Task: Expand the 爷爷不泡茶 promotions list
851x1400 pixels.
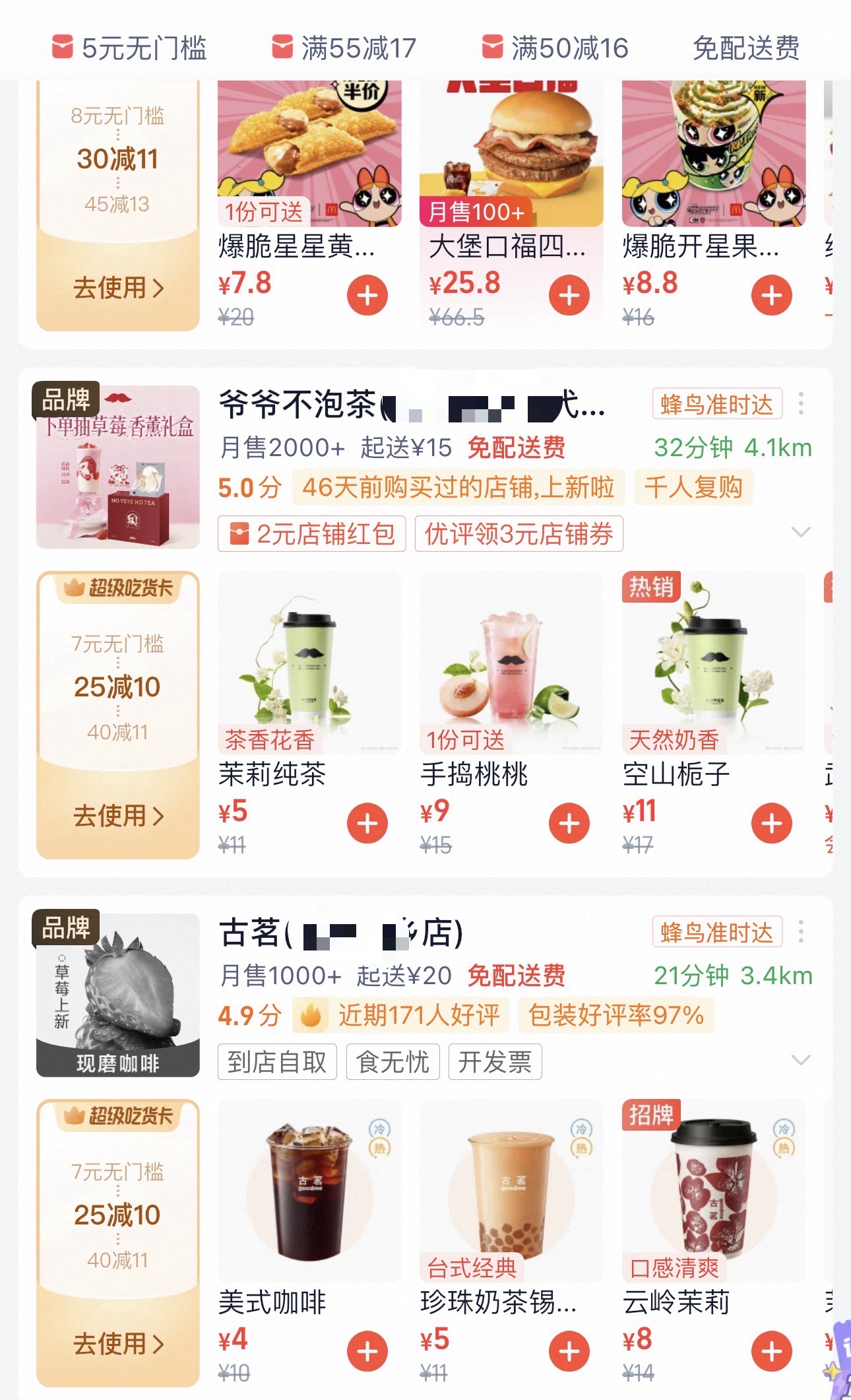Action: (x=800, y=532)
